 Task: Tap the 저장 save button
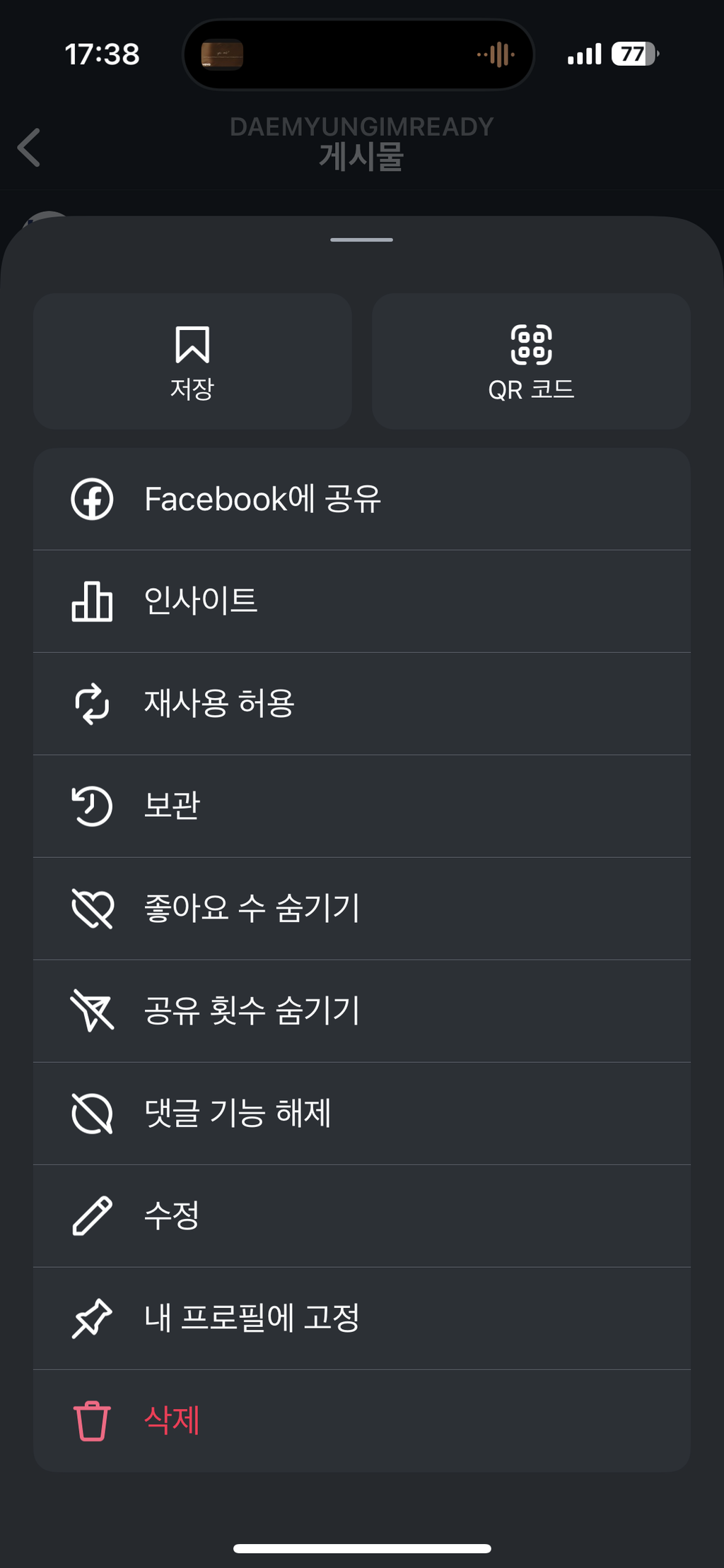point(192,361)
